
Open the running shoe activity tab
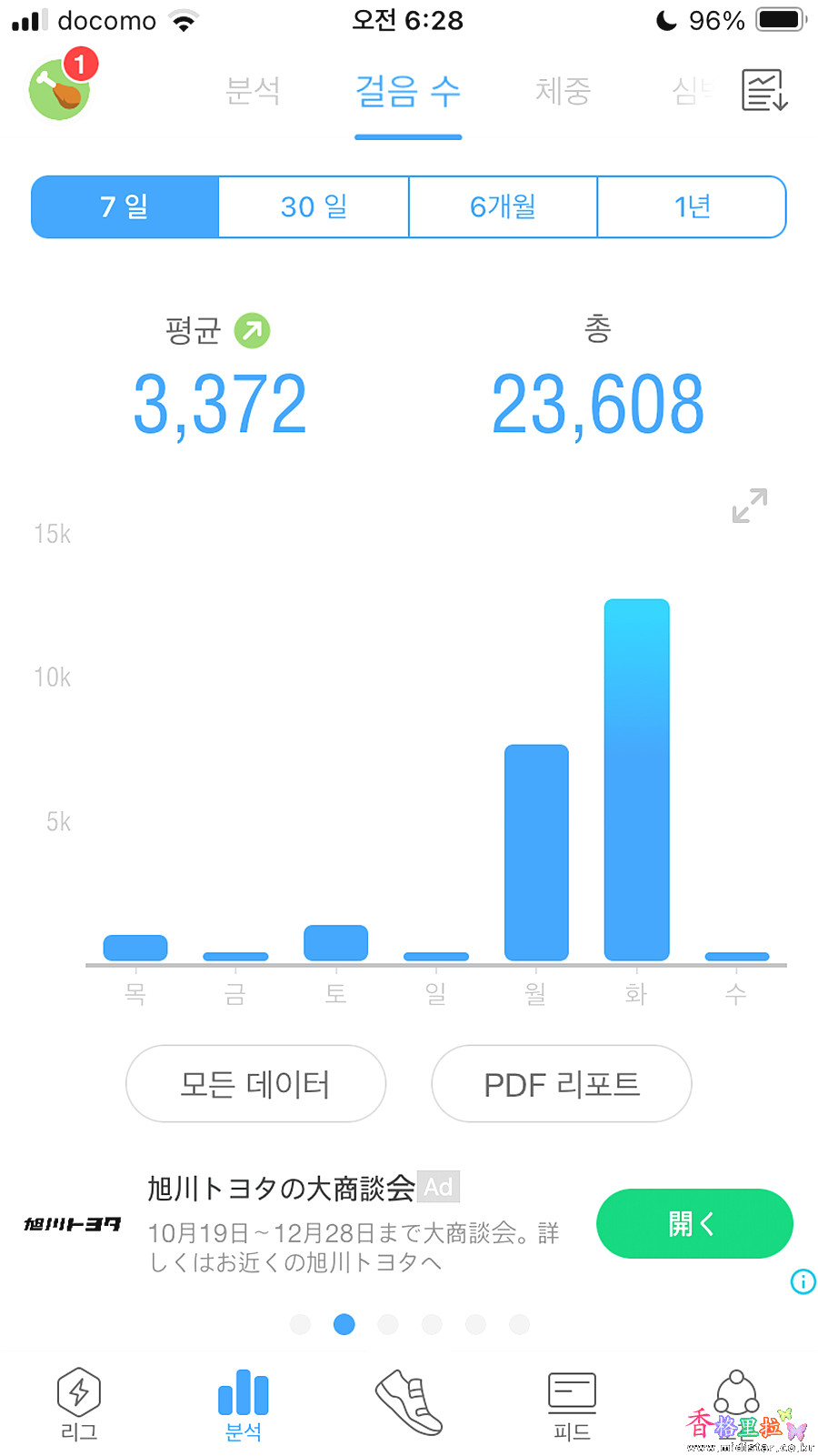click(x=409, y=1402)
